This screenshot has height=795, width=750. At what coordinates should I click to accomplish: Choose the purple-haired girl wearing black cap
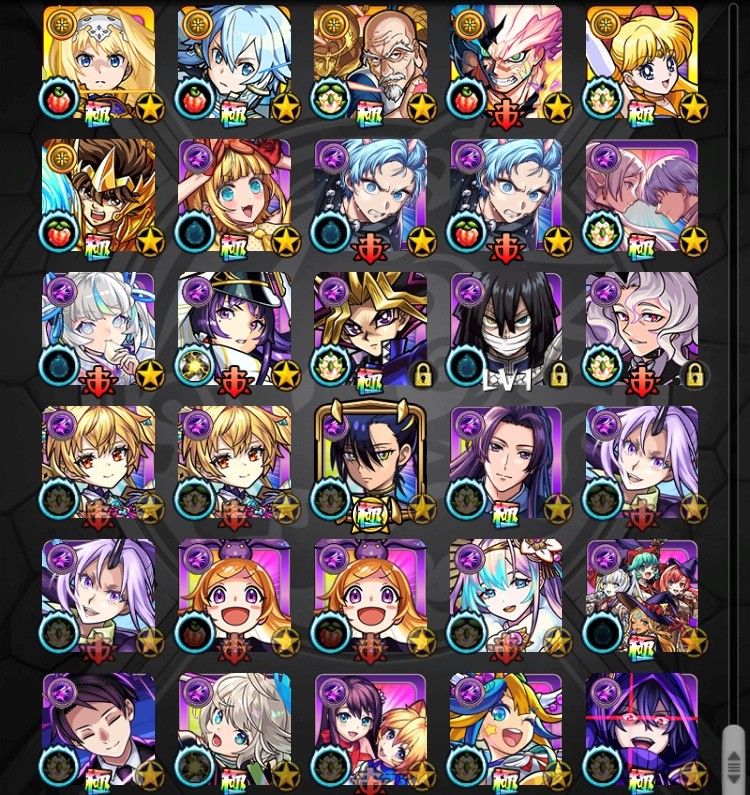(234, 329)
